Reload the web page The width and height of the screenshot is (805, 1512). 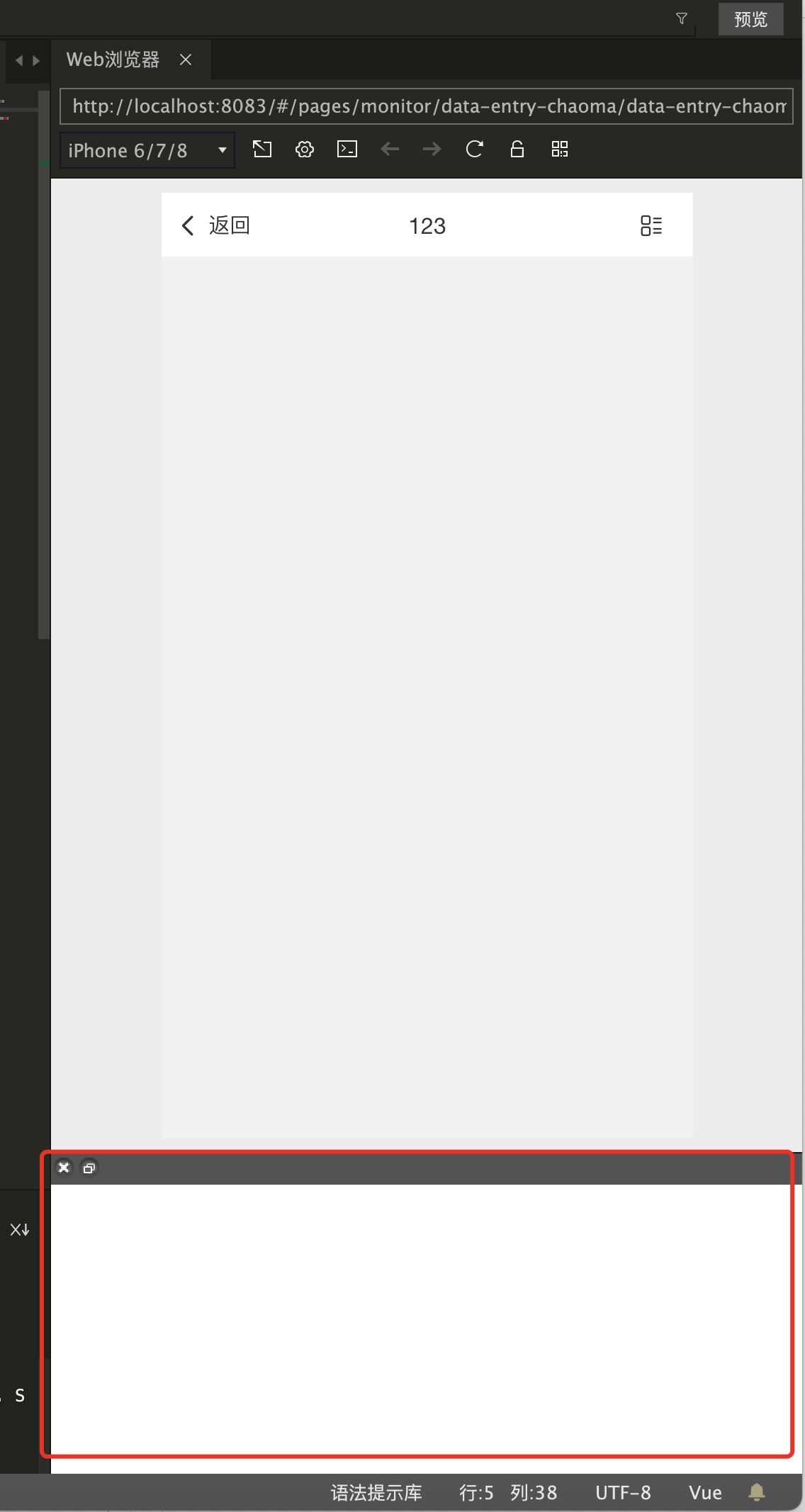(x=474, y=149)
